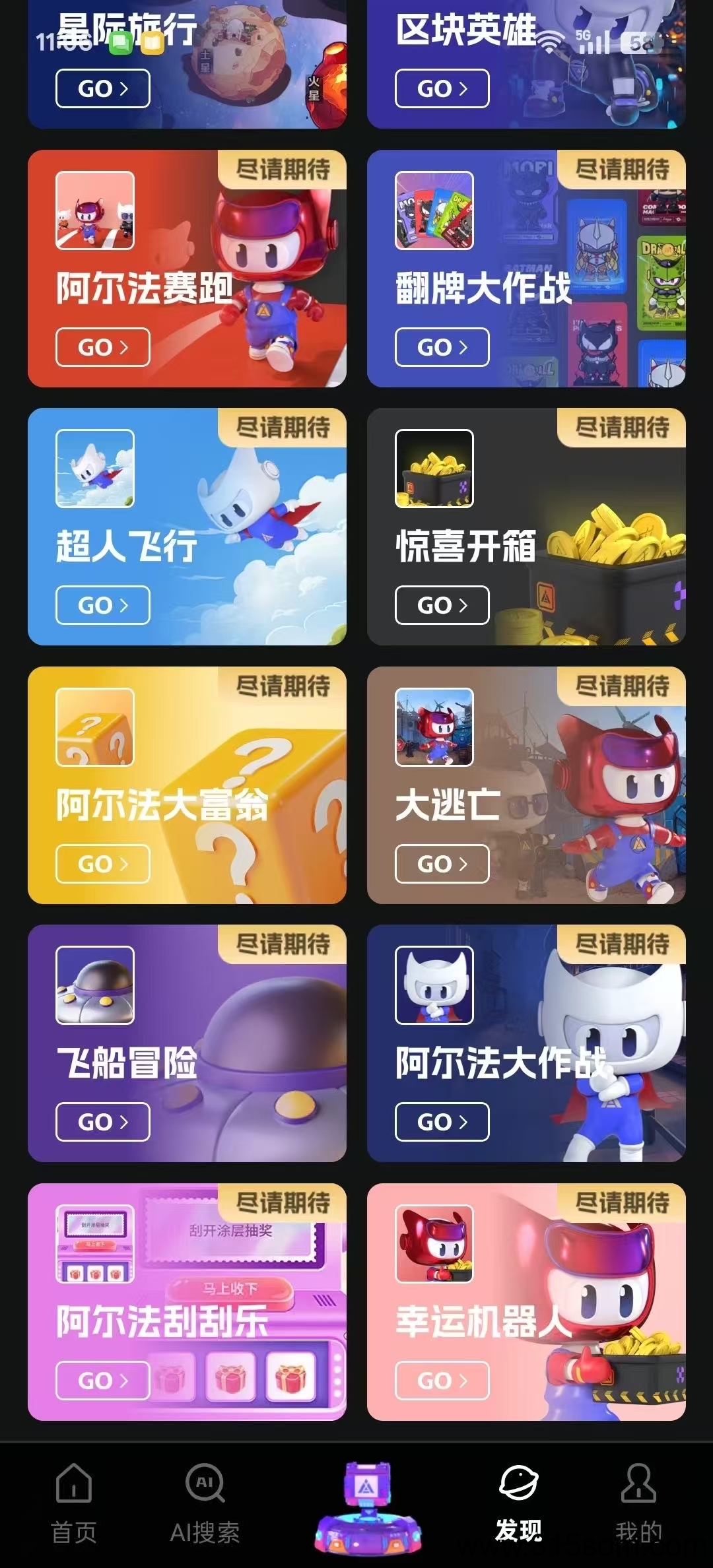Switch to the 首页 tab

(74, 1505)
